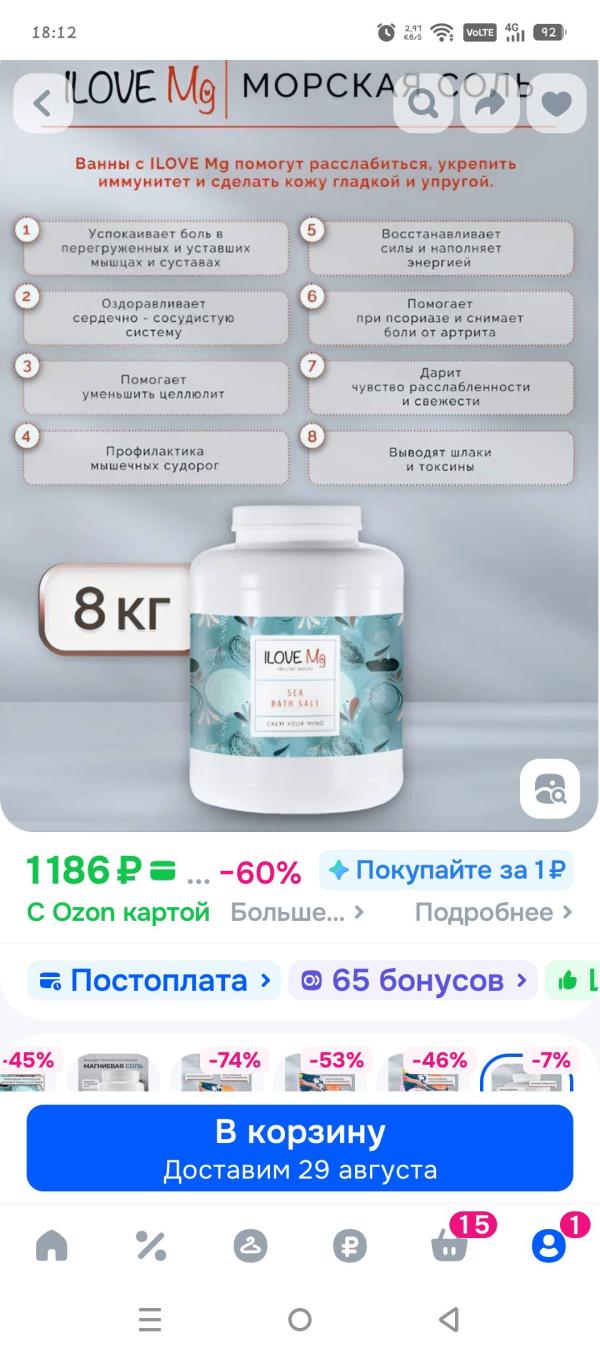Open the percent discounts tab
The height and width of the screenshot is (1352, 600).
(151, 1245)
